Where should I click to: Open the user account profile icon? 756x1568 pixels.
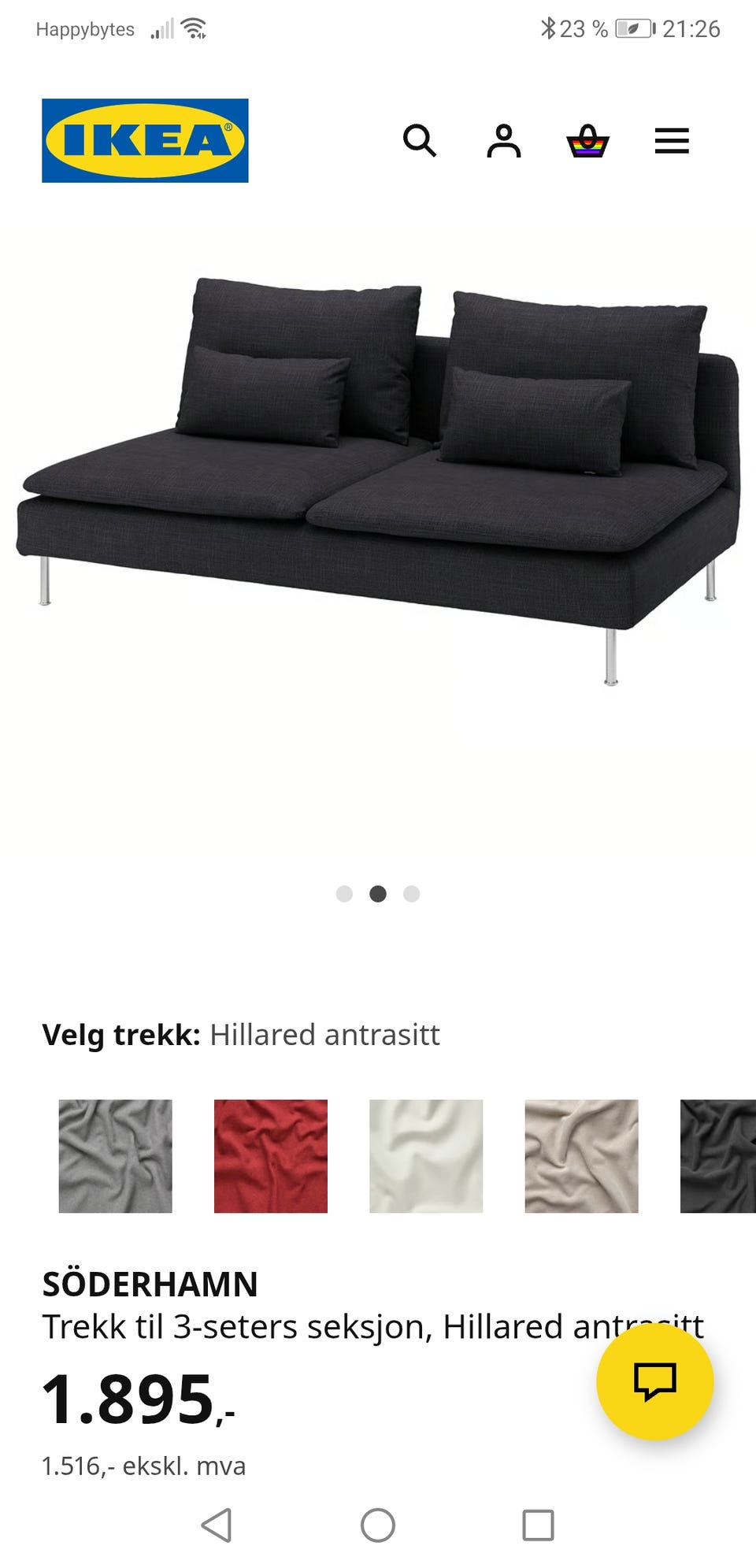tap(504, 141)
